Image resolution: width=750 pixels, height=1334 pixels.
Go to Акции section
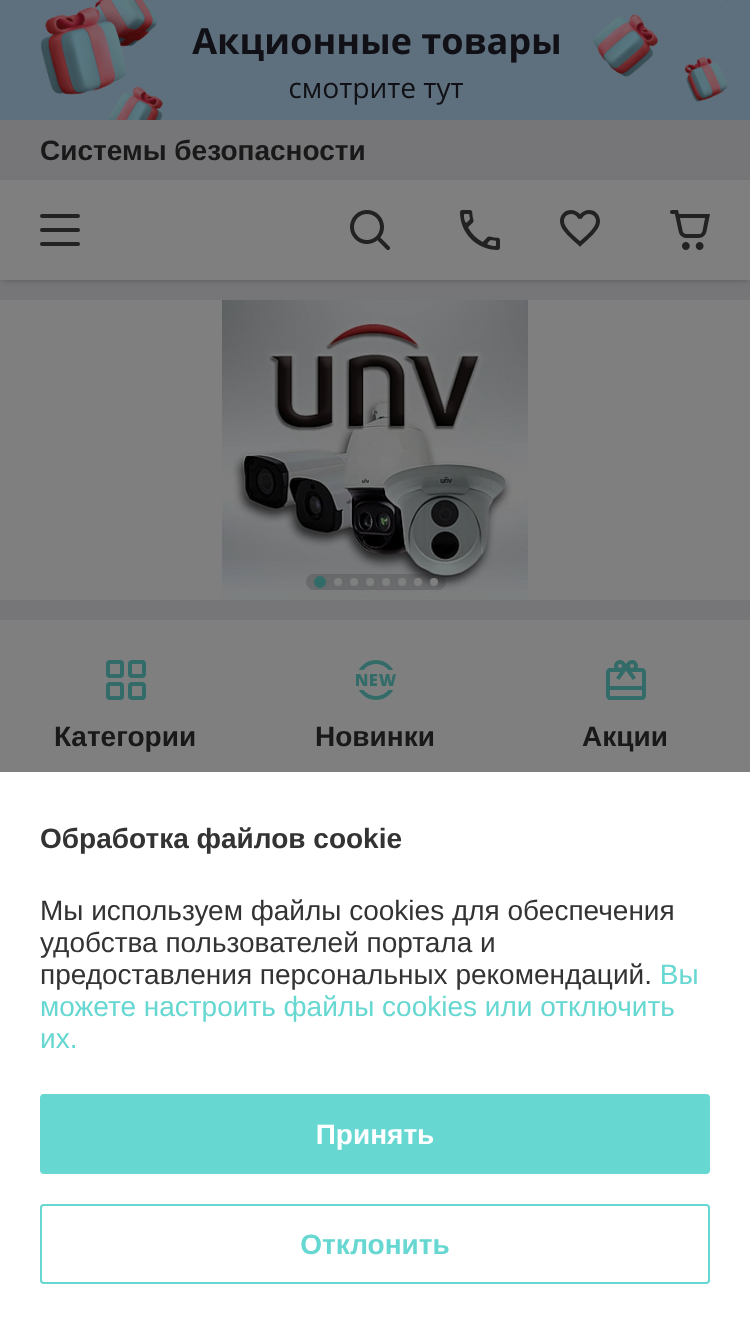point(625,705)
